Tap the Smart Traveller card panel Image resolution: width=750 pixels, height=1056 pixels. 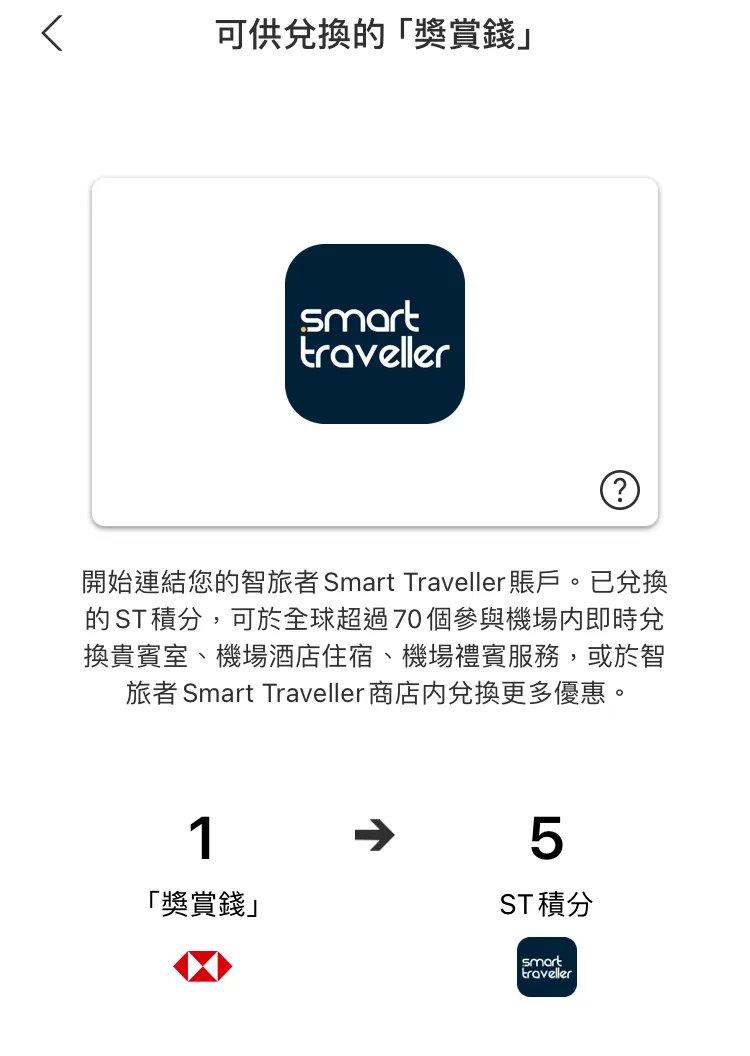coord(374,352)
